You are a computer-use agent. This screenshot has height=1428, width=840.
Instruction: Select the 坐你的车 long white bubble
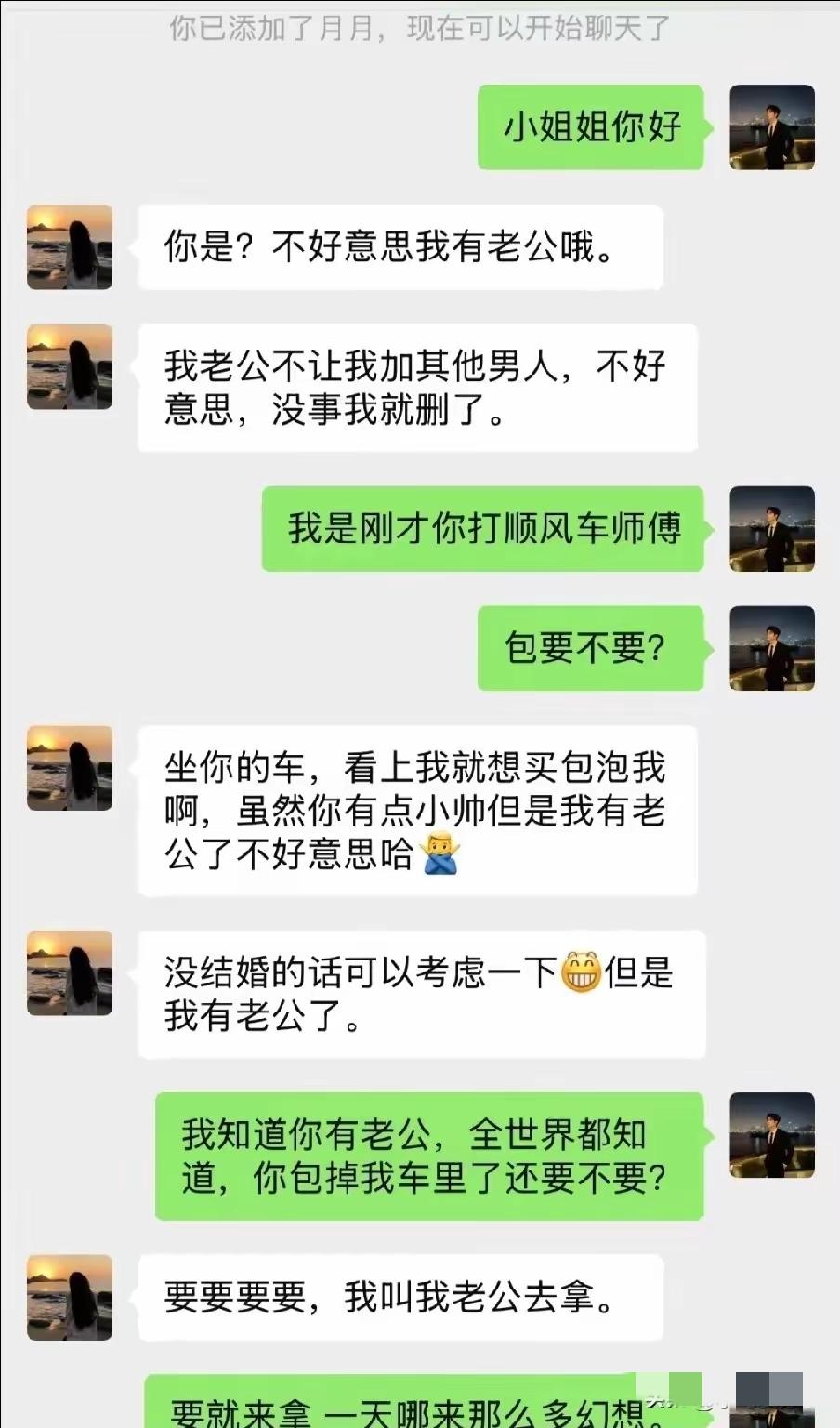coord(418,812)
